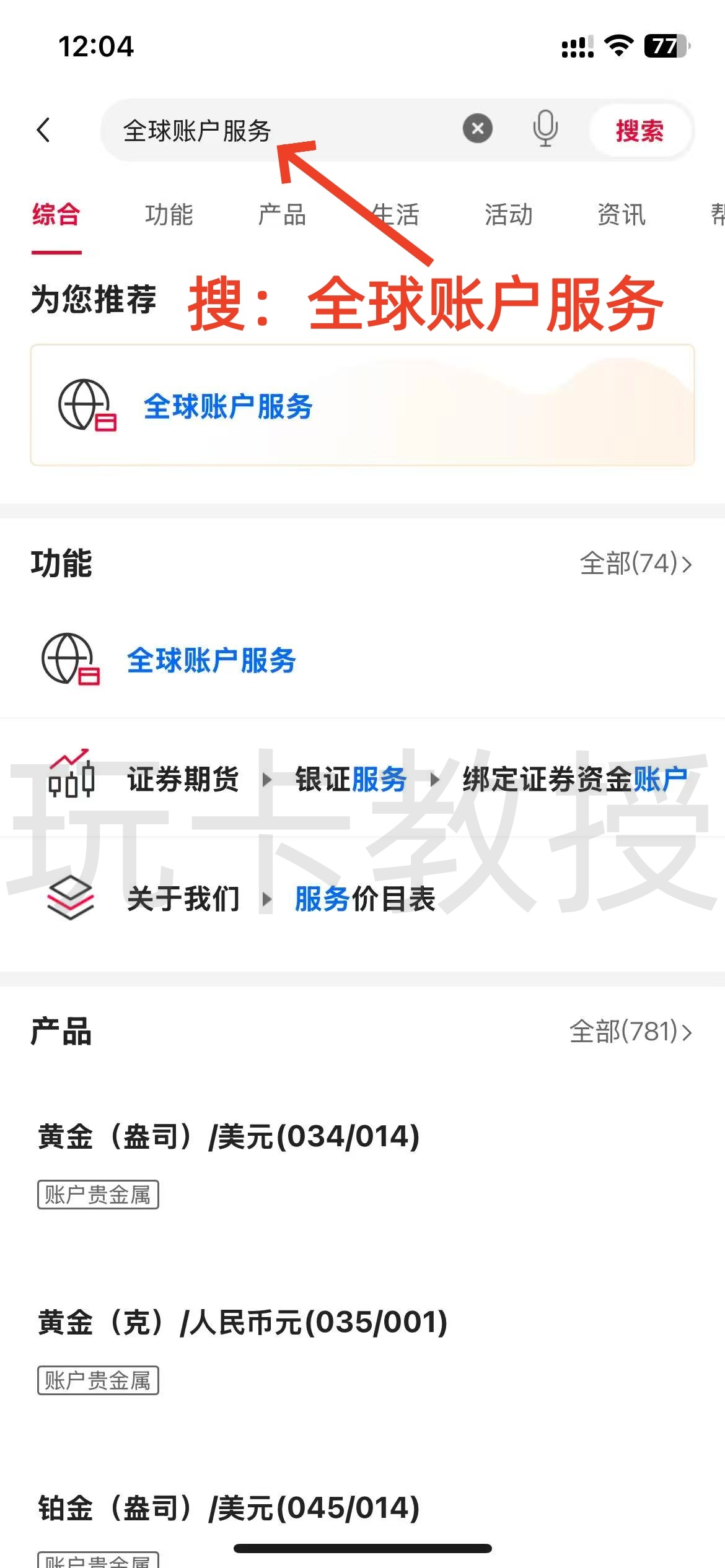Viewport: 725px width, 1568px height.
Task: Open 绑定证券资金账户 under 证券期货
Action: [x=574, y=779]
